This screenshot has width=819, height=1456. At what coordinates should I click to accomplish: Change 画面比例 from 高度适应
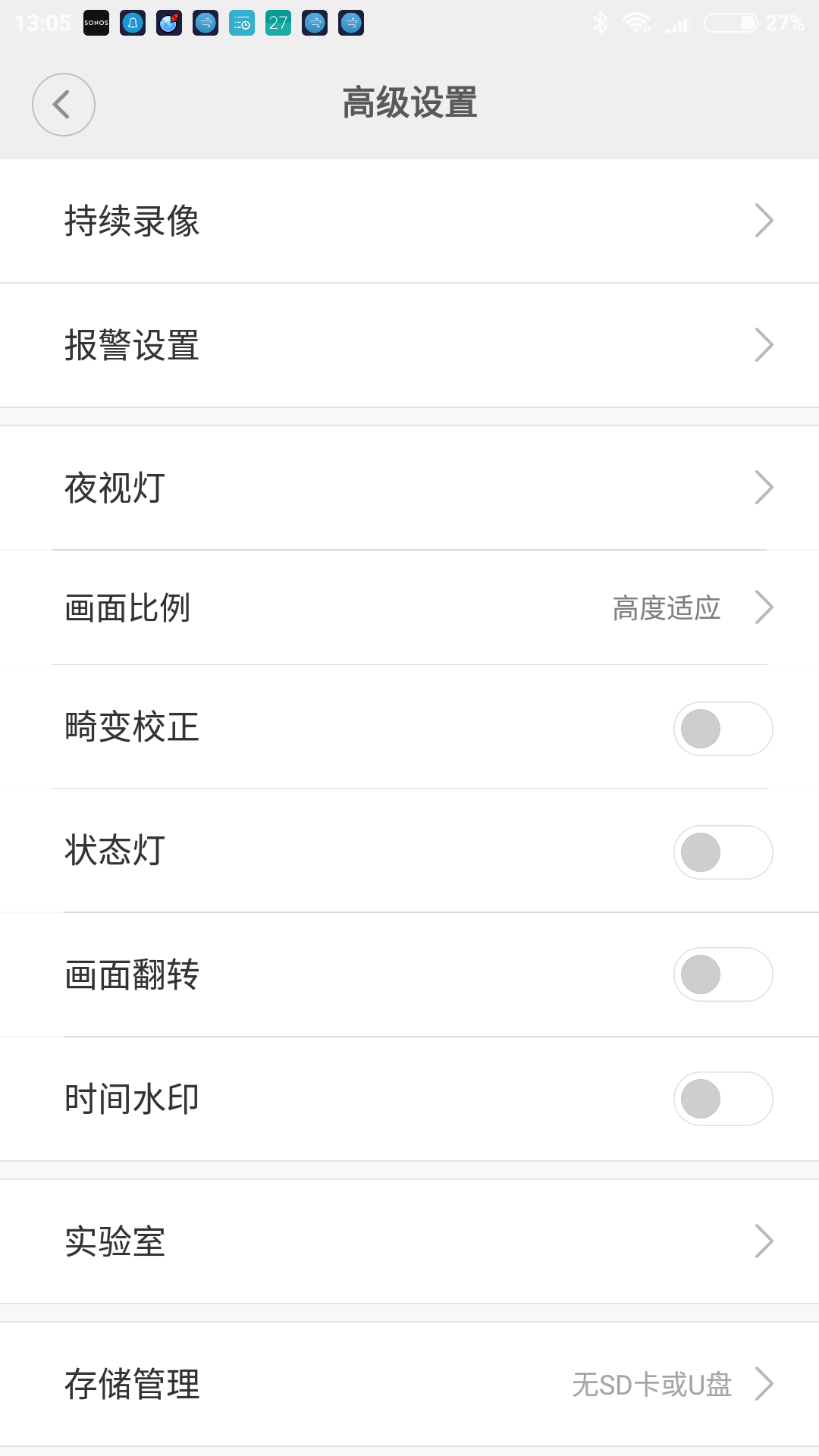409,607
